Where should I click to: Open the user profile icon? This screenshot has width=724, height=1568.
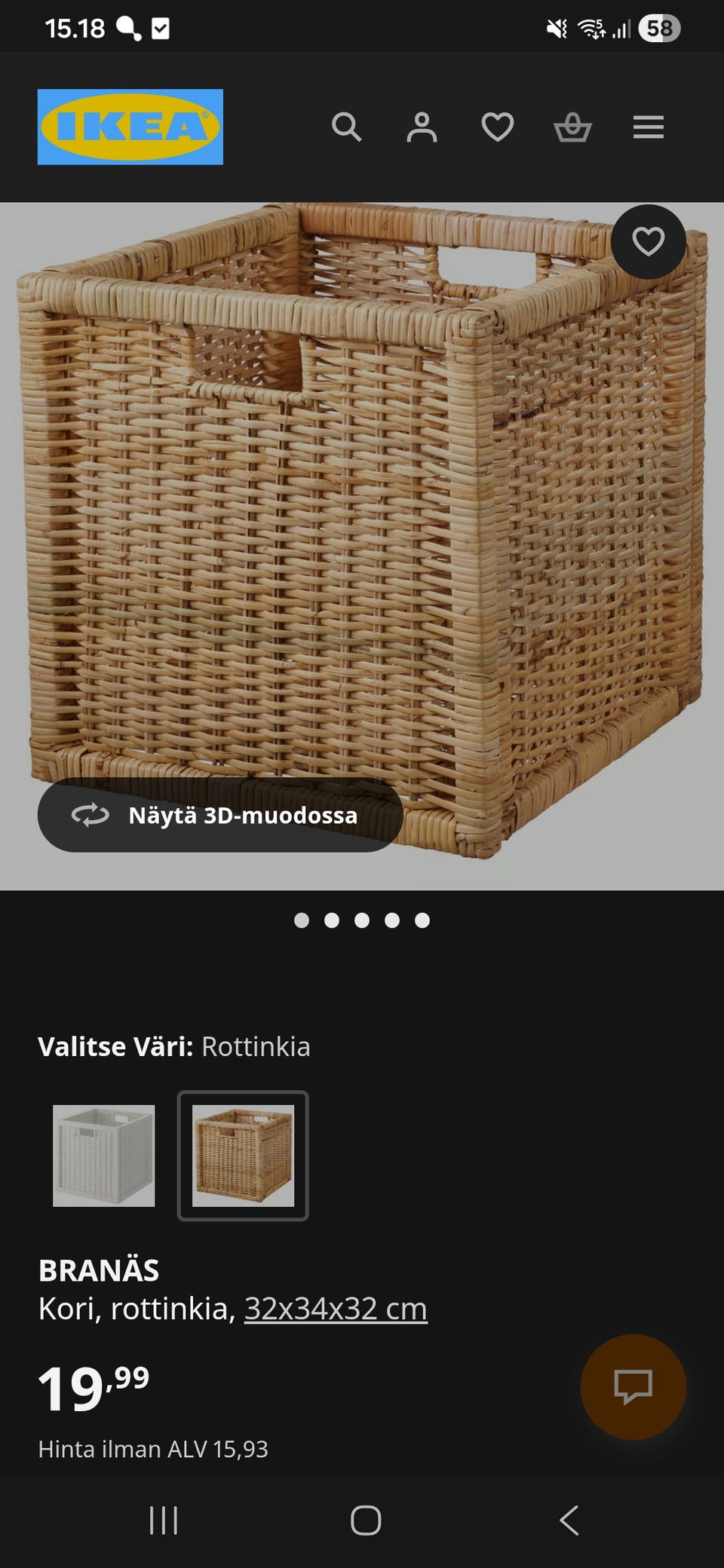pyautogui.click(x=423, y=128)
